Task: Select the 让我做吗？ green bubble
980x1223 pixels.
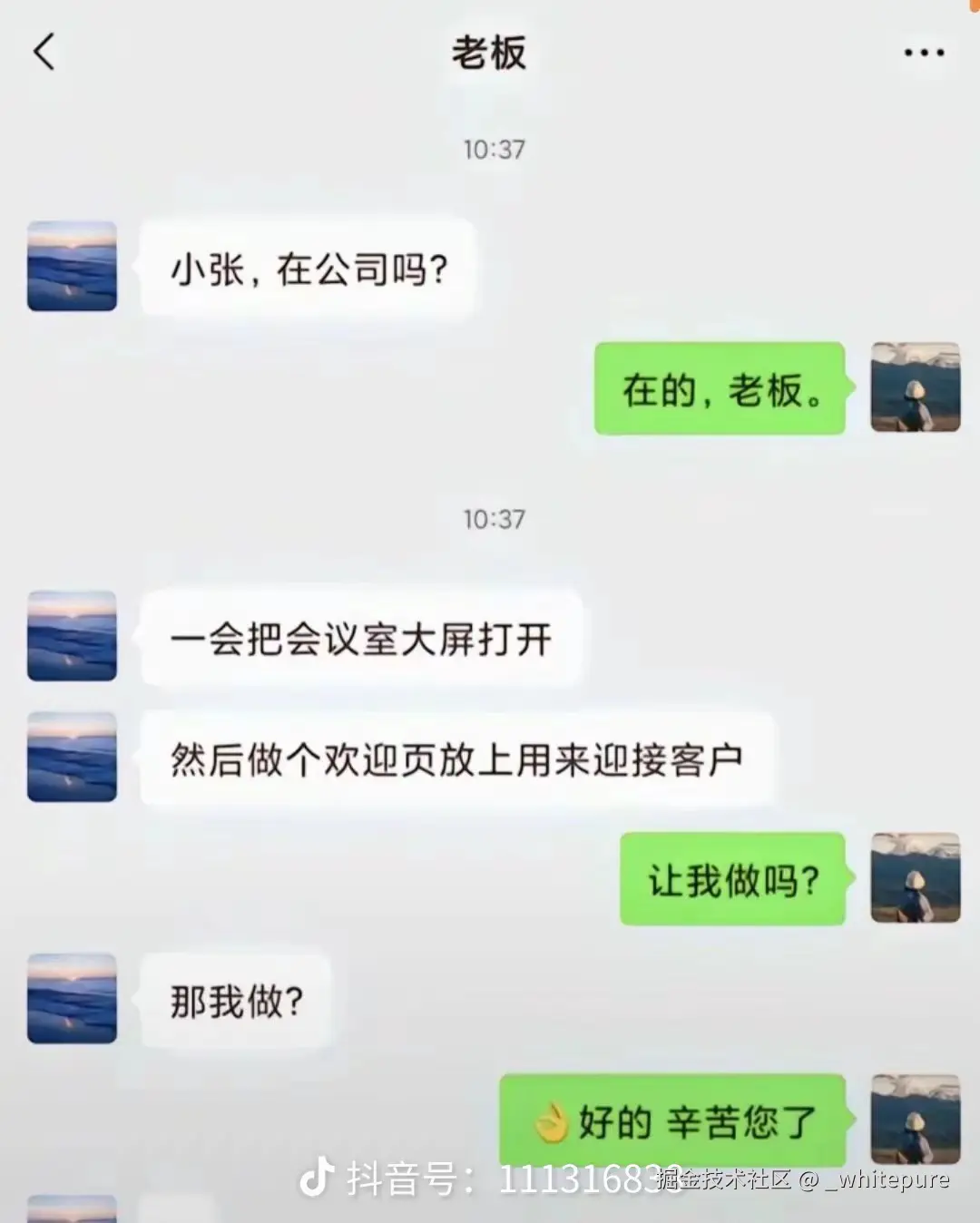Action: pyautogui.click(x=733, y=877)
